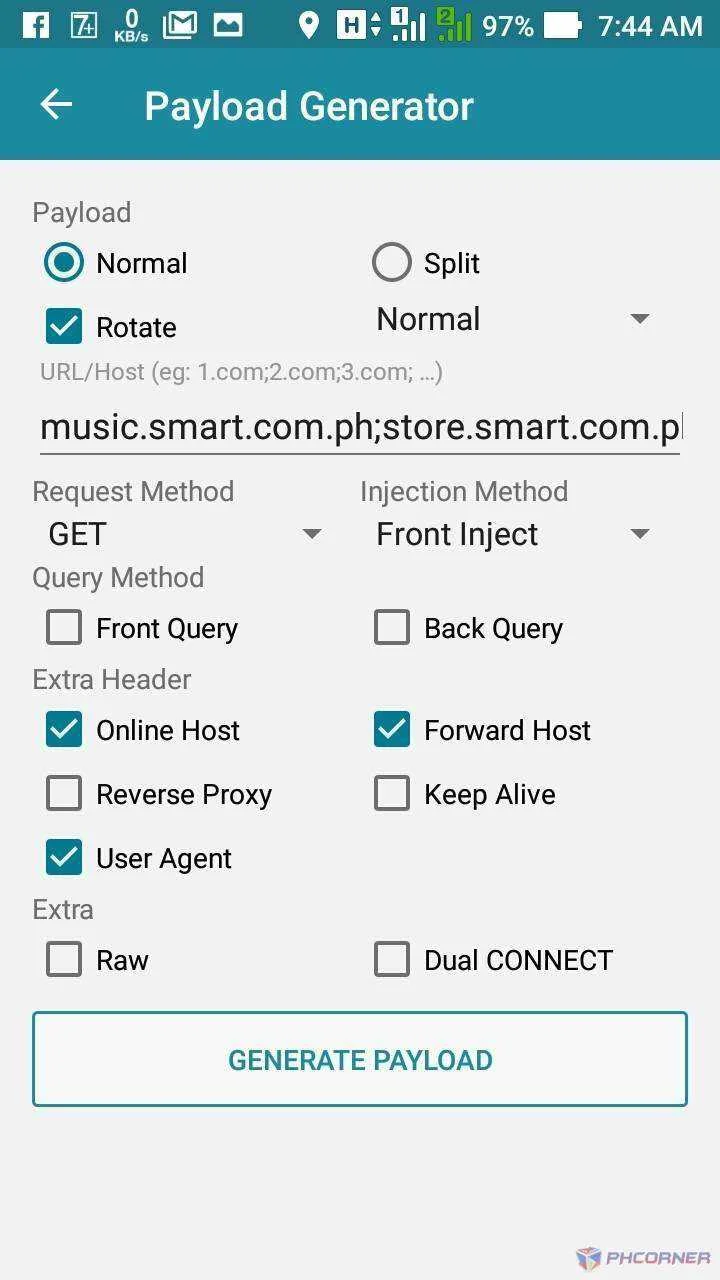Edit the URL/Host text field

pos(360,427)
